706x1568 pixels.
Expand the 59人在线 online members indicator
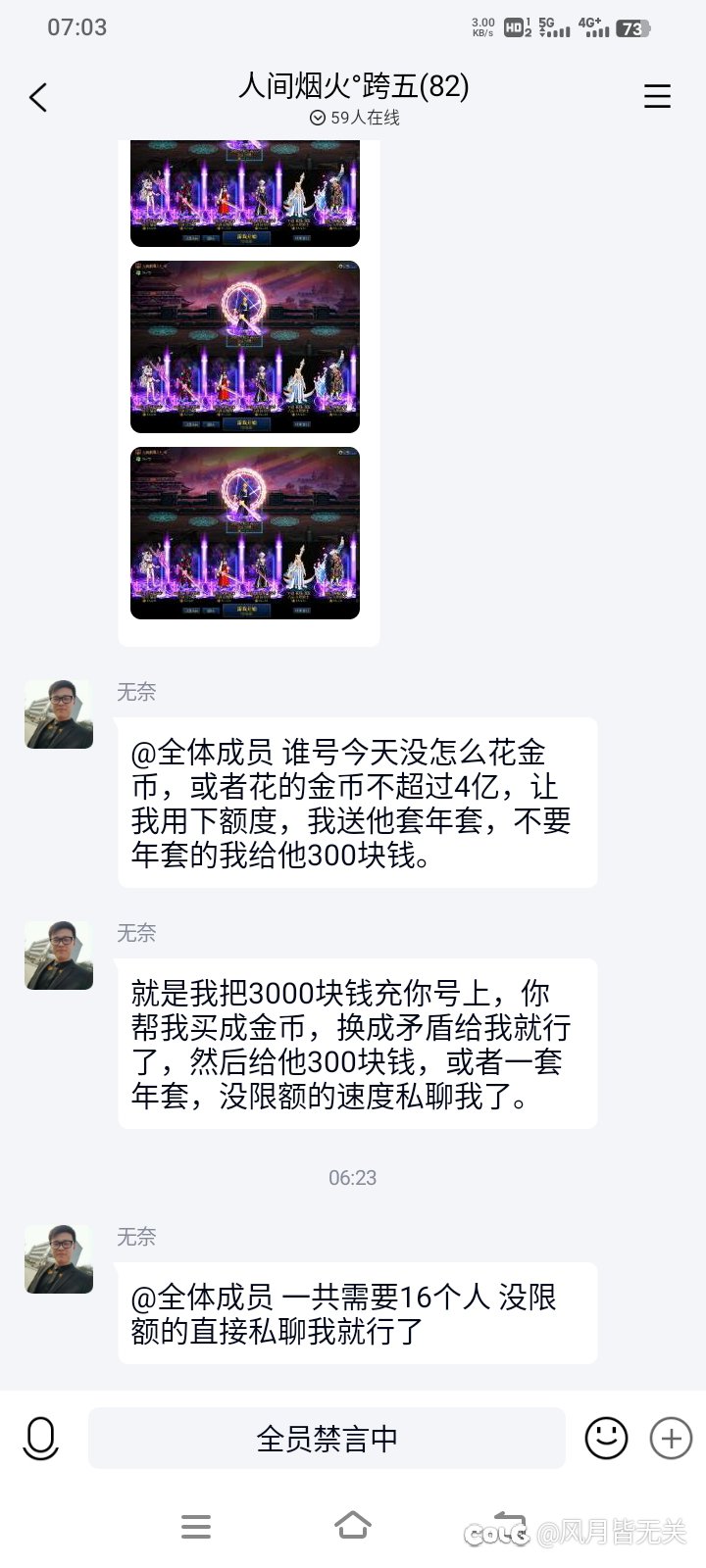point(354,118)
